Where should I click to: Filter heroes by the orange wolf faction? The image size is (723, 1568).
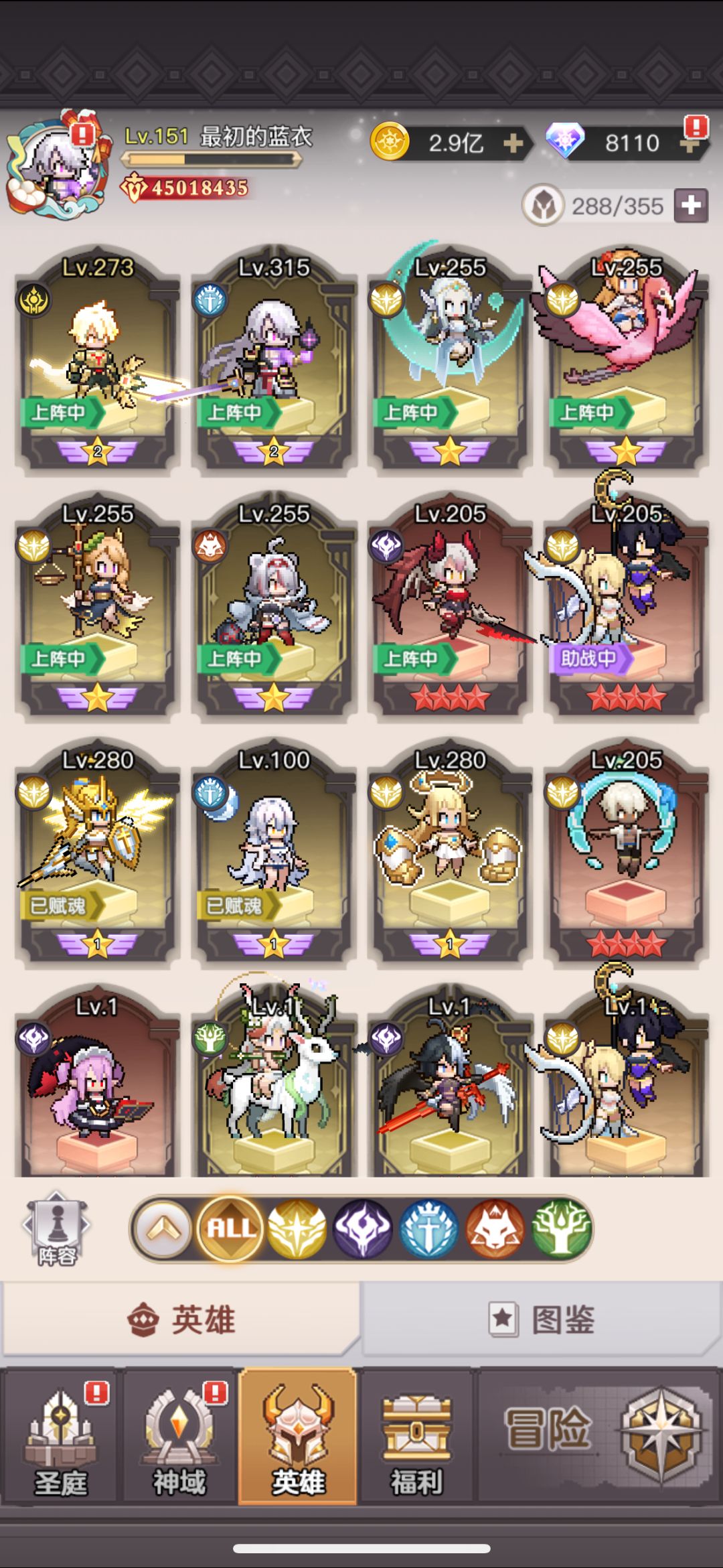(x=495, y=1228)
